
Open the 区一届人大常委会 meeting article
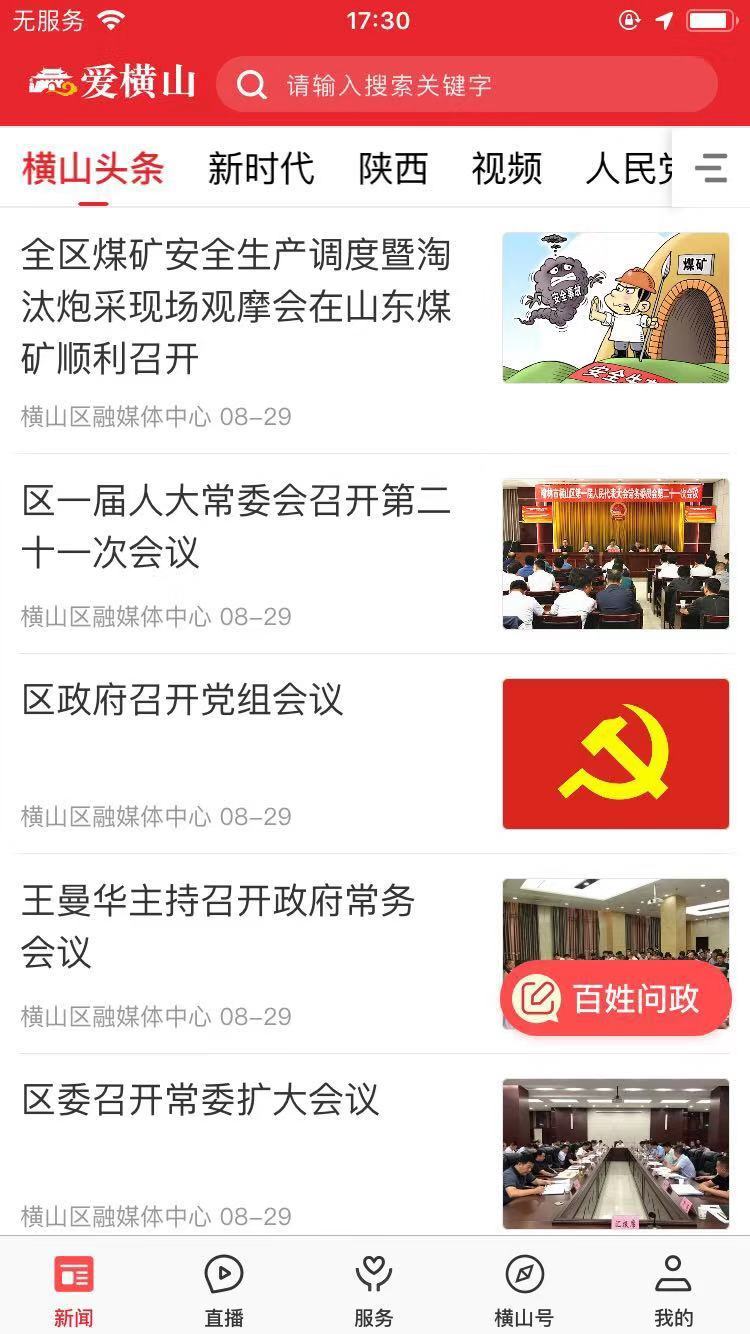tap(236, 526)
